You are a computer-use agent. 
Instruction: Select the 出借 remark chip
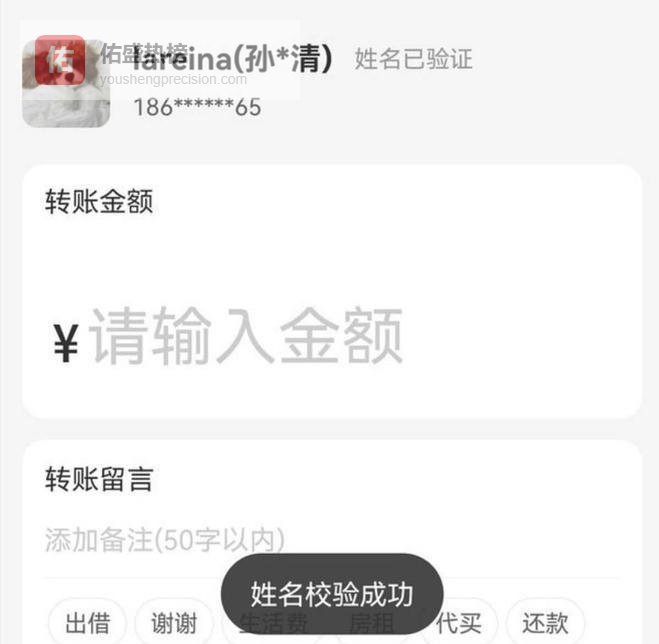coord(87,624)
